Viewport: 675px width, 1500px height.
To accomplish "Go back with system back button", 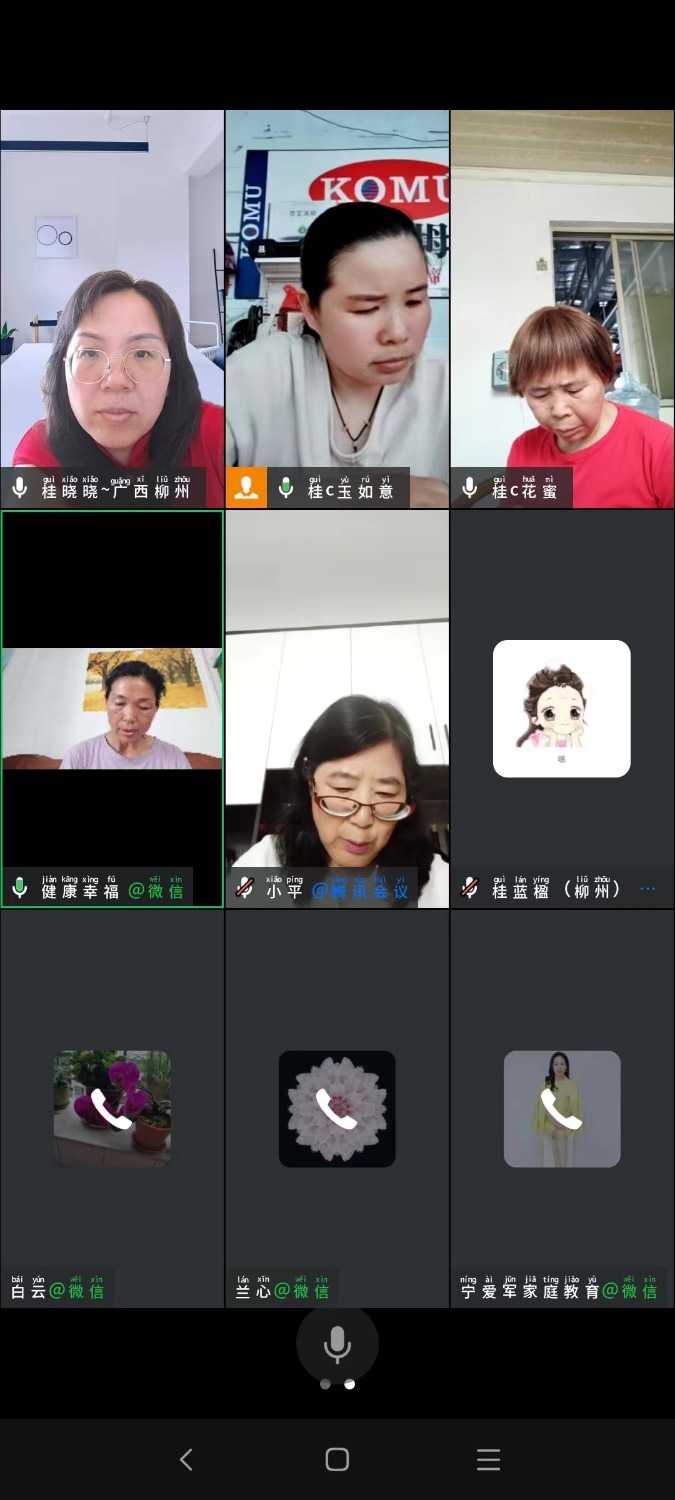I will pyautogui.click(x=186, y=1460).
